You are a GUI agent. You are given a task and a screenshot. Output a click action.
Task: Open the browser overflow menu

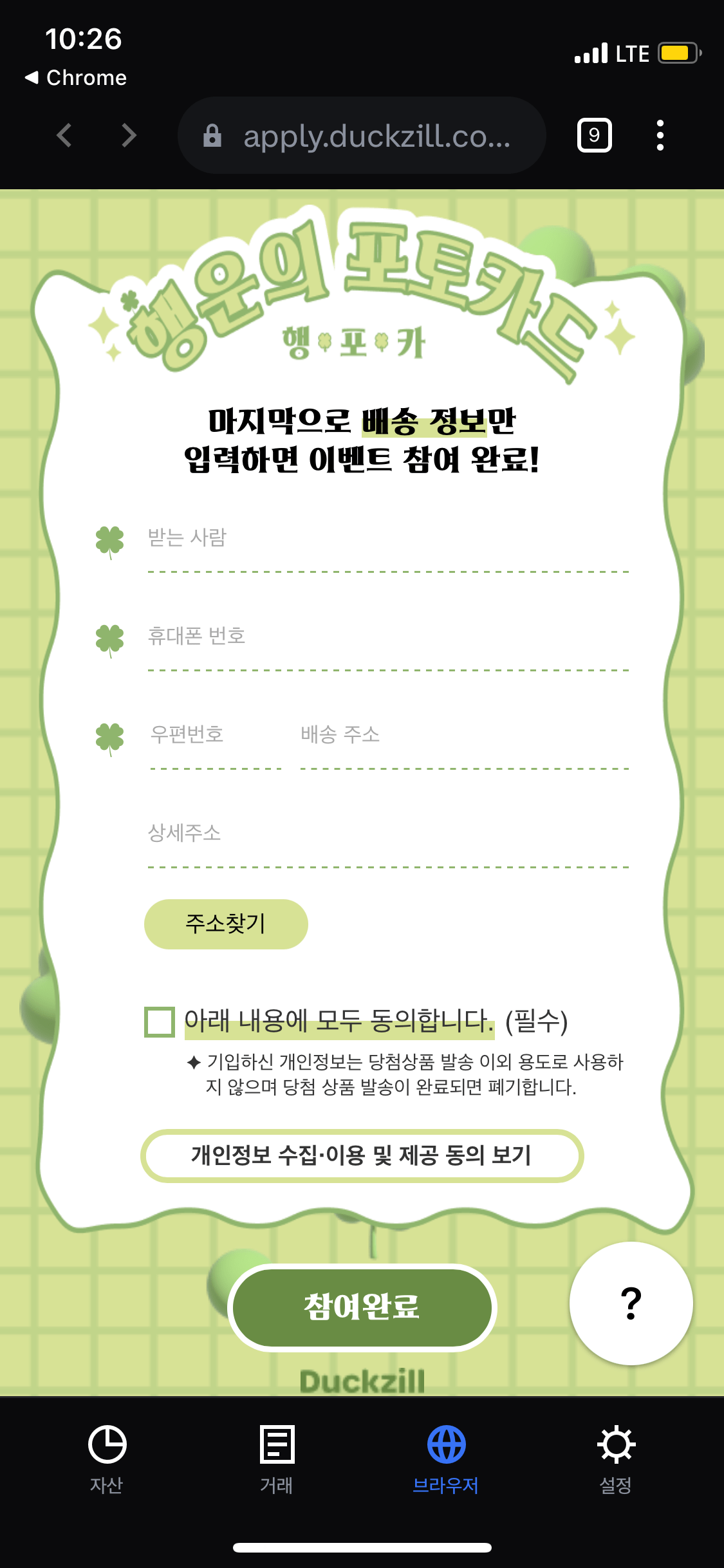point(660,135)
